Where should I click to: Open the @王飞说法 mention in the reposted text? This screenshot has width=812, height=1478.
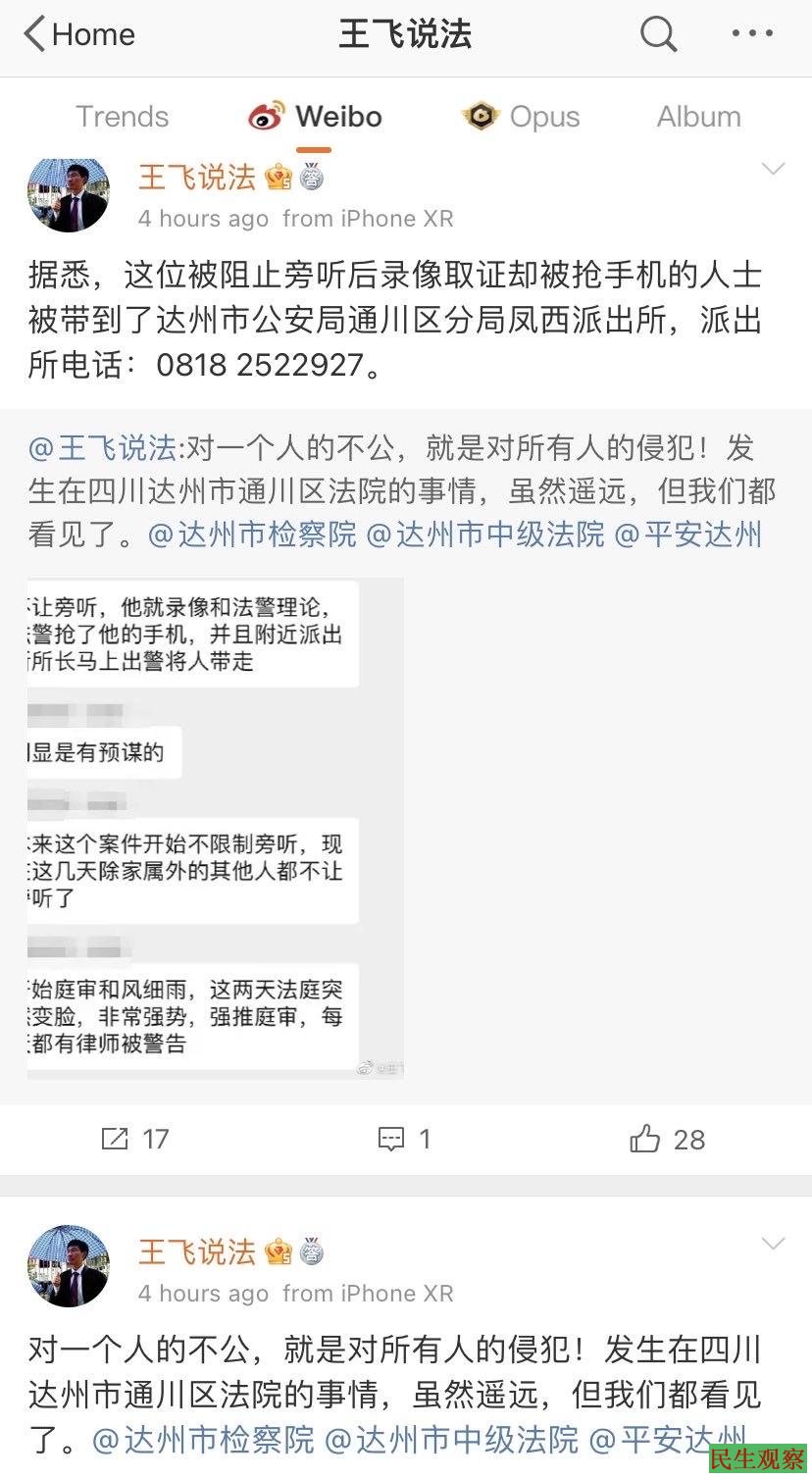click(102, 449)
